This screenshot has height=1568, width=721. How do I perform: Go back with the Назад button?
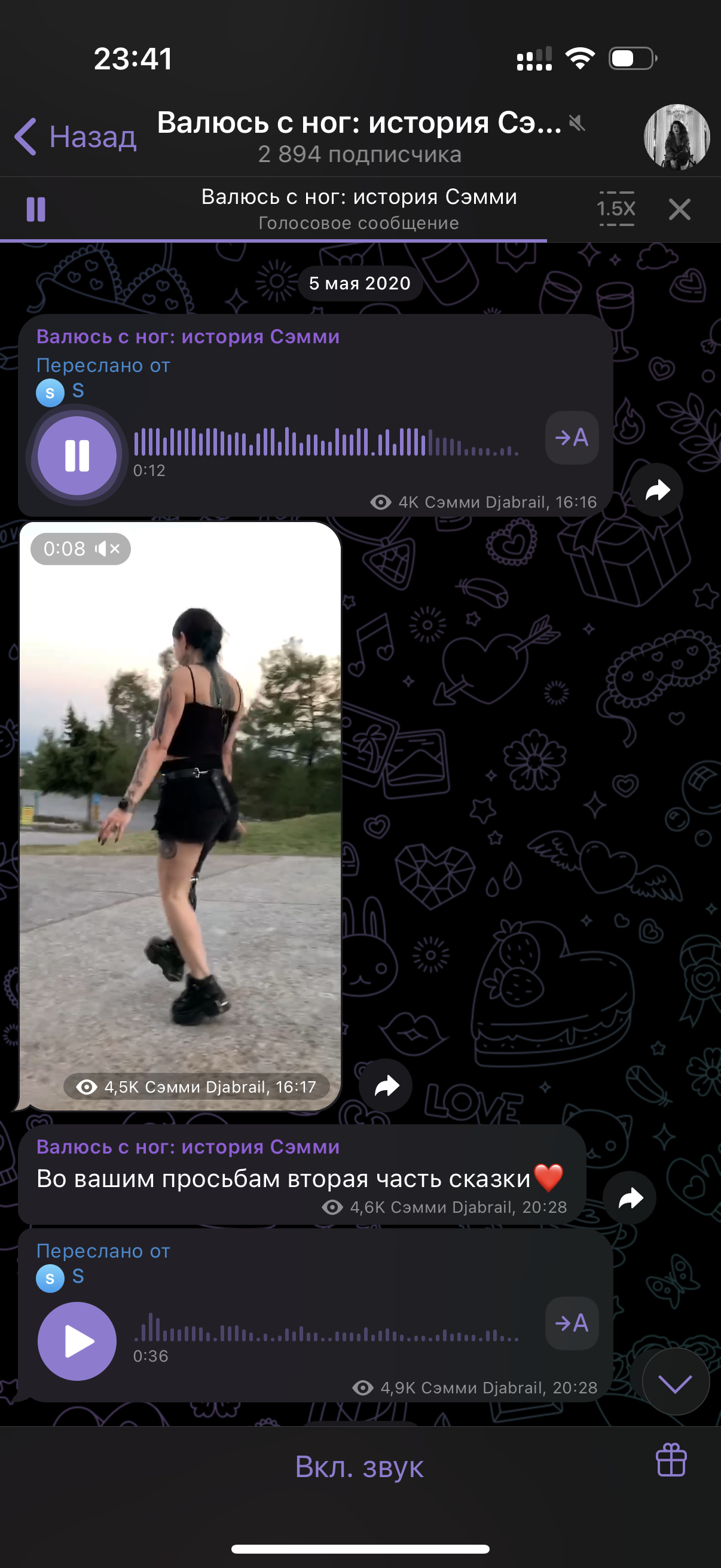point(75,136)
